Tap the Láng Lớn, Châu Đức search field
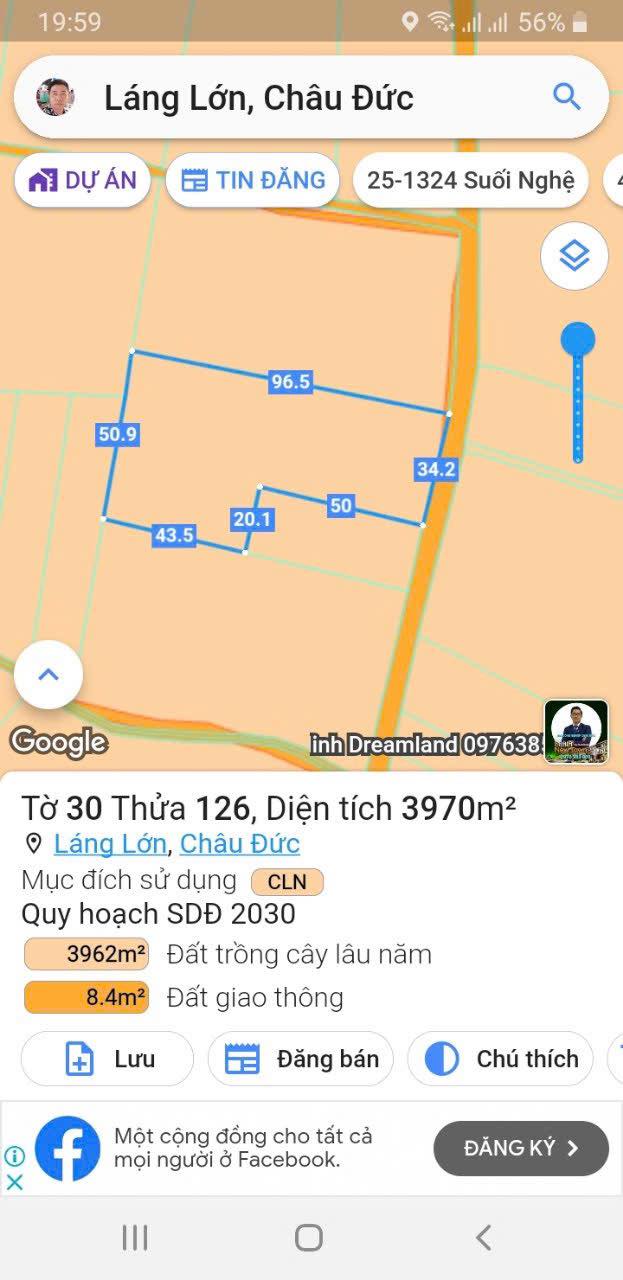The width and height of the screenshot is (623, 1280). coord(300,97)
